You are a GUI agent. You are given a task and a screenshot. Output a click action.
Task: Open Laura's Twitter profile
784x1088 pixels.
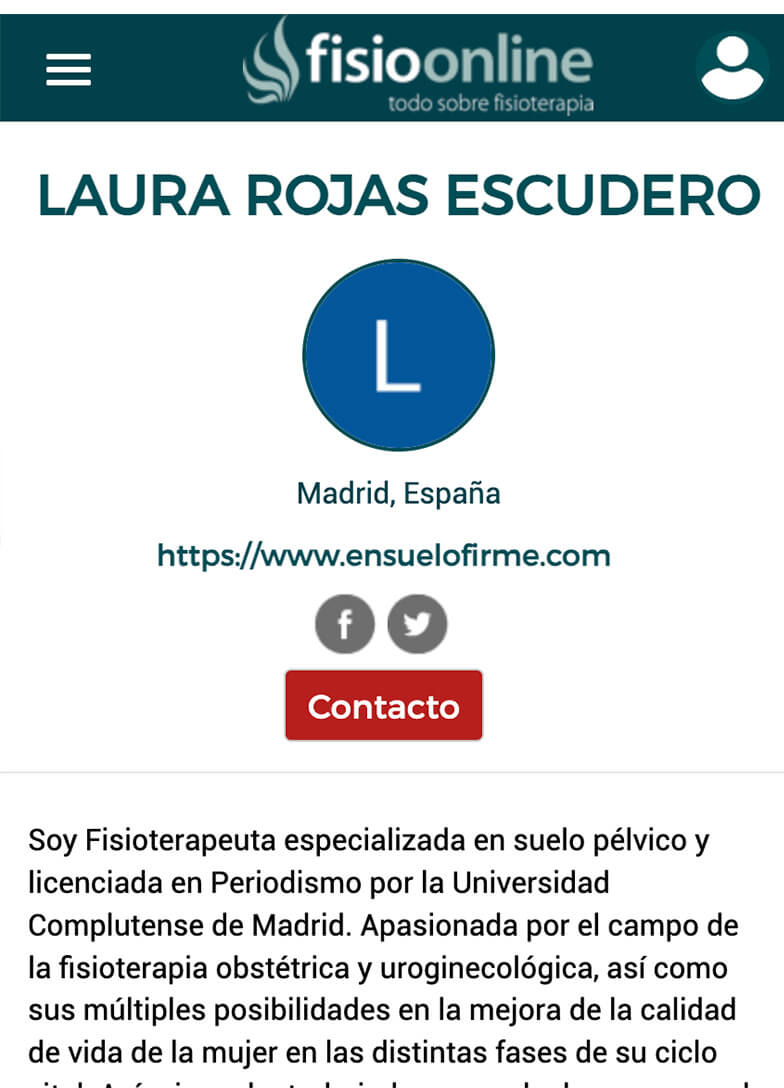417,624
